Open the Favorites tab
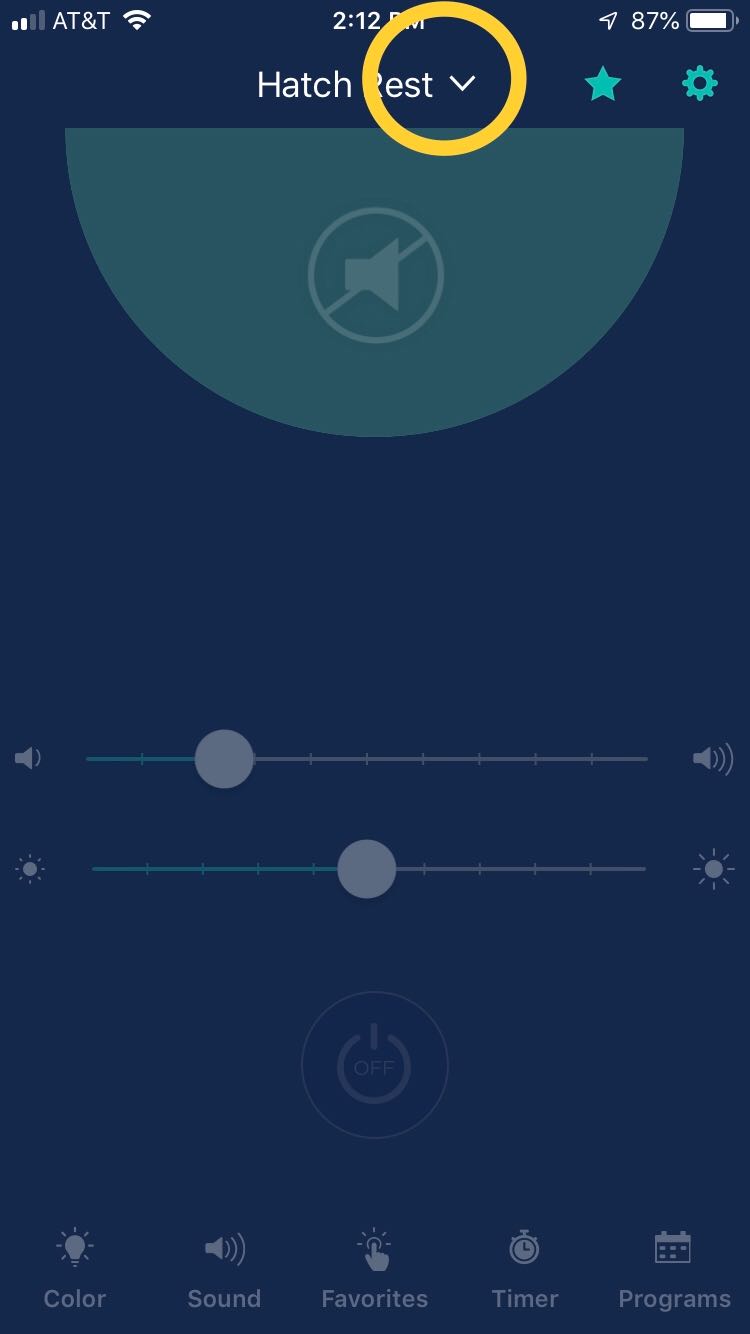 [x=374, y=1270]
